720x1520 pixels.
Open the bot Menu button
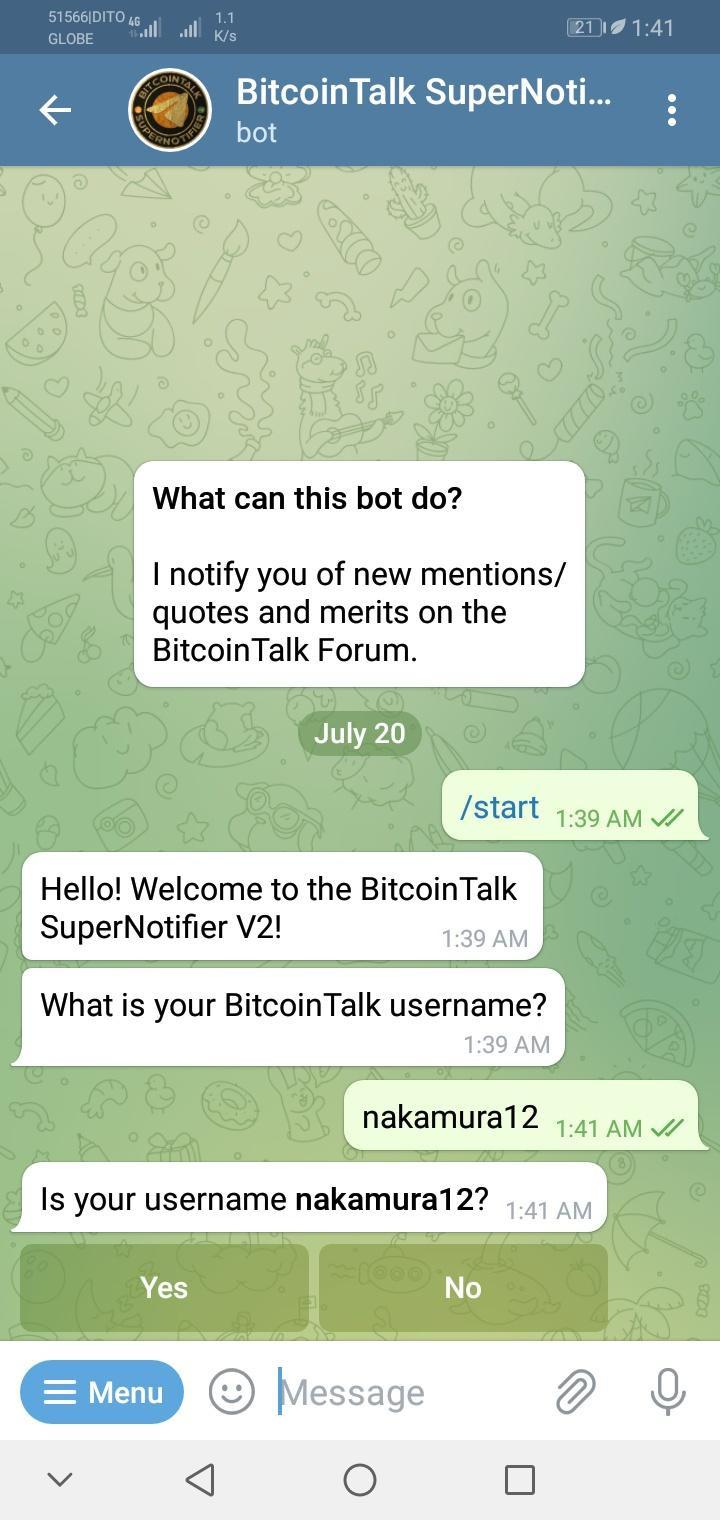103,1392
